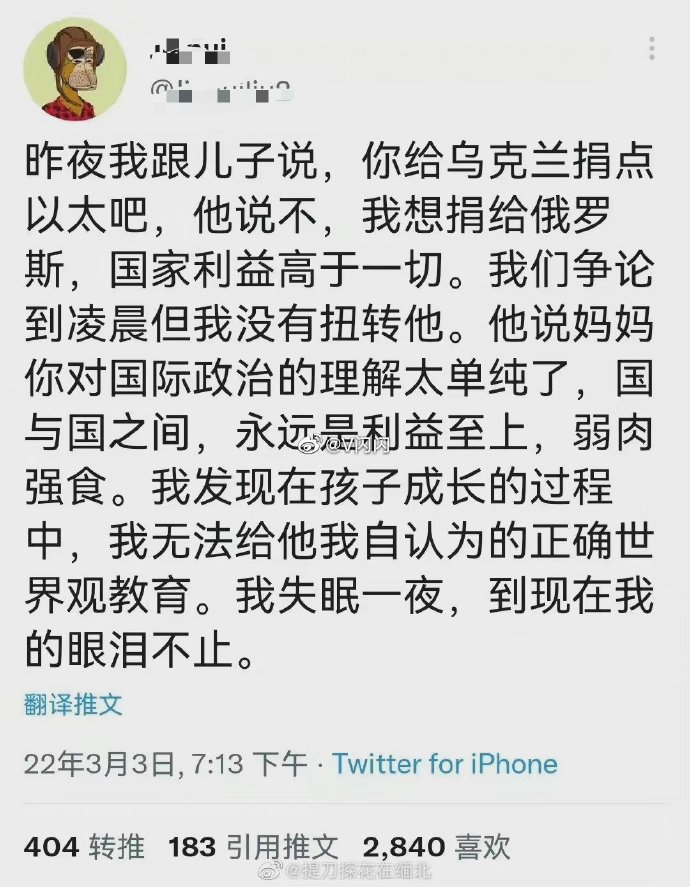Open the tweet author's profile avatar
The width and height of the screenshot is (690, 887).
[x=74, y=69]
